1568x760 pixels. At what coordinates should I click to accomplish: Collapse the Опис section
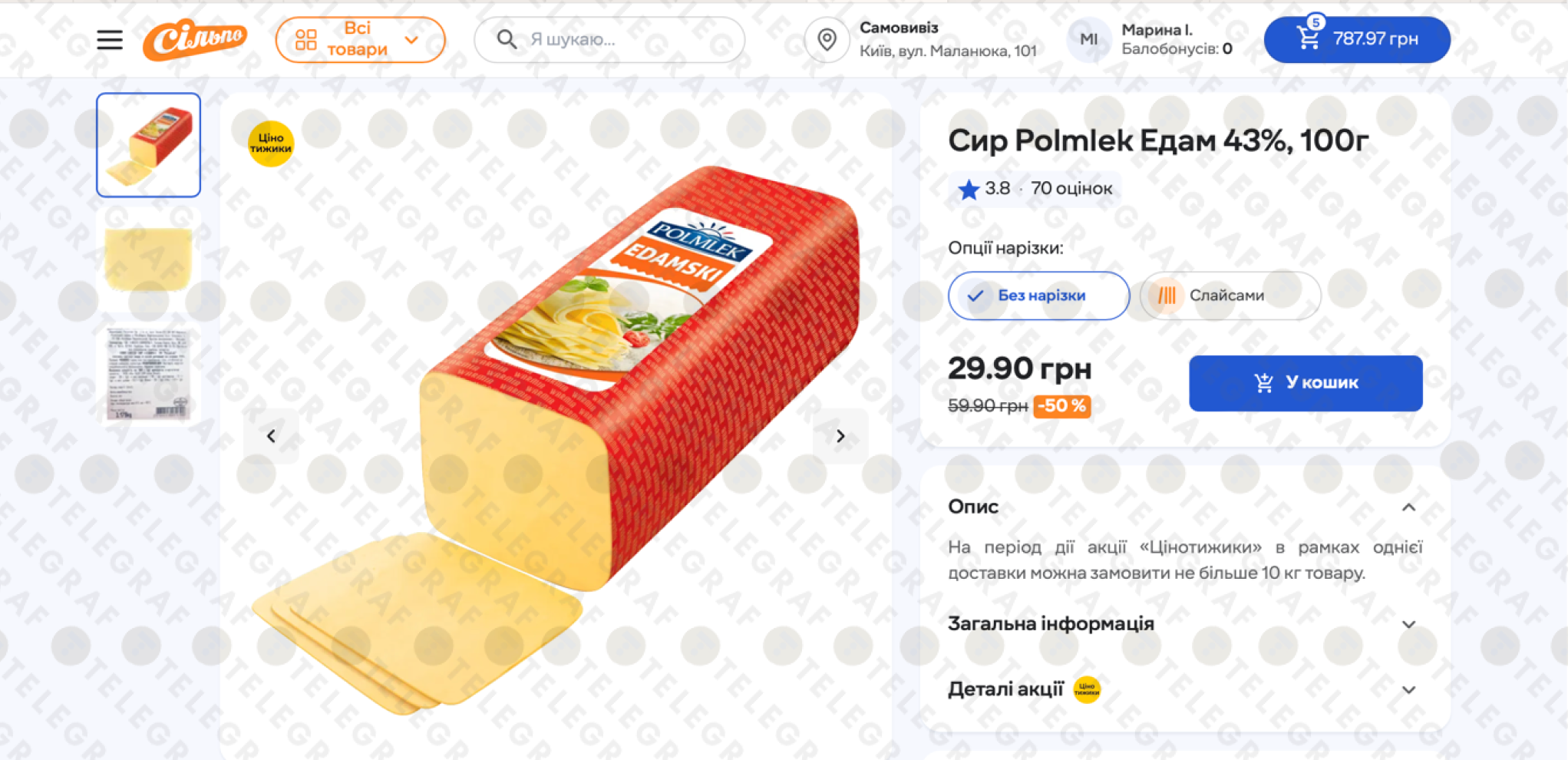pos(1408,507)
